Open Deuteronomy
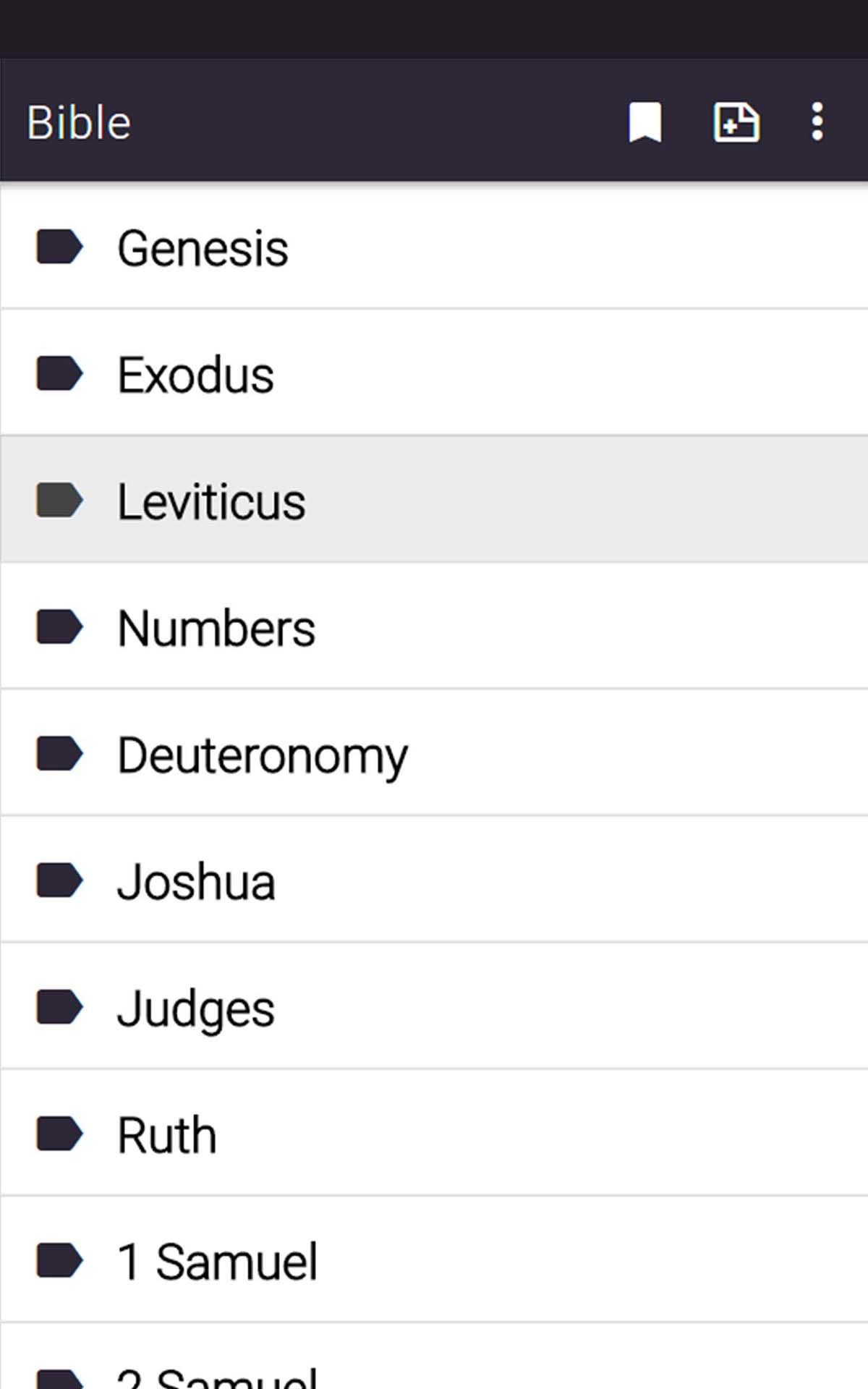 (x=434, y=752)
